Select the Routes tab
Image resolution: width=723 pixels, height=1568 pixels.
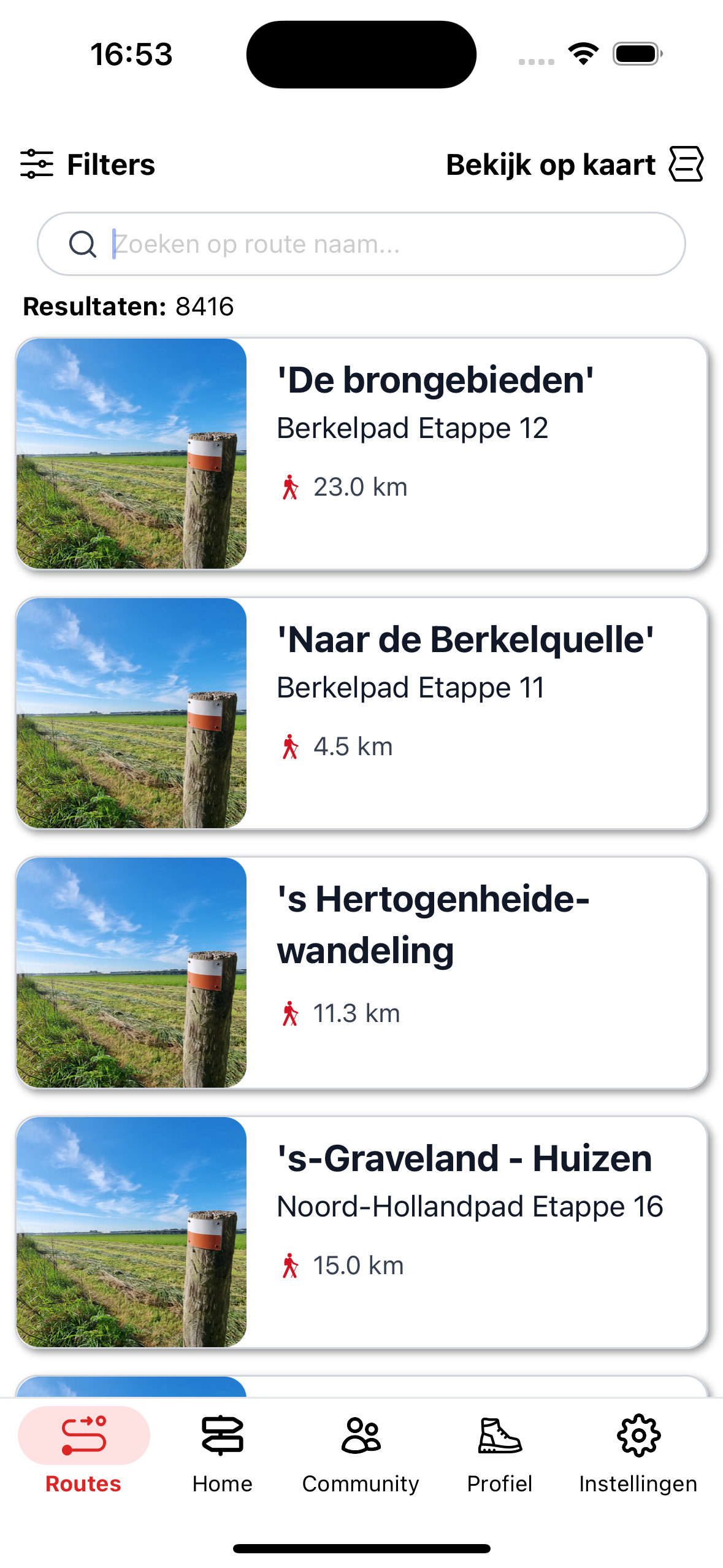pyautogui.click(x=83, y=1454)
